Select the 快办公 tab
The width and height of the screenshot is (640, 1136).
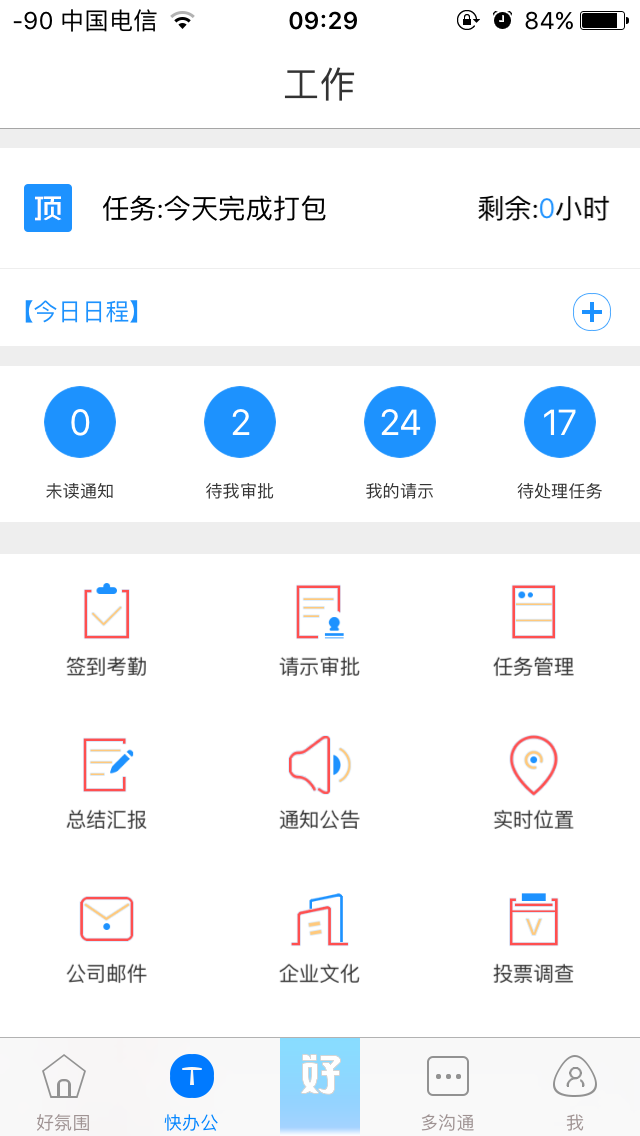(191, 1090)
